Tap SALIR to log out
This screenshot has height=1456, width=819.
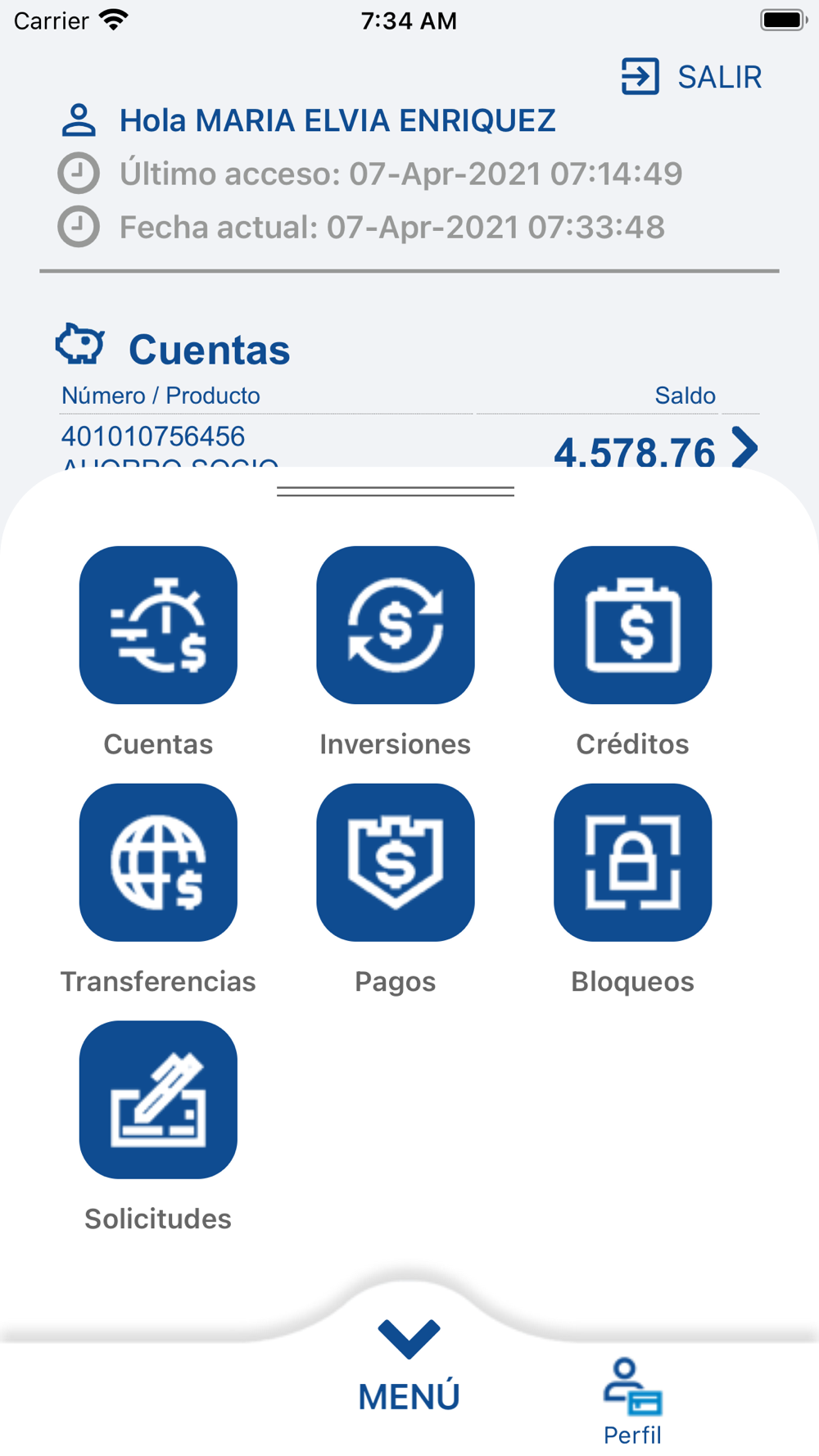(692, 77)
